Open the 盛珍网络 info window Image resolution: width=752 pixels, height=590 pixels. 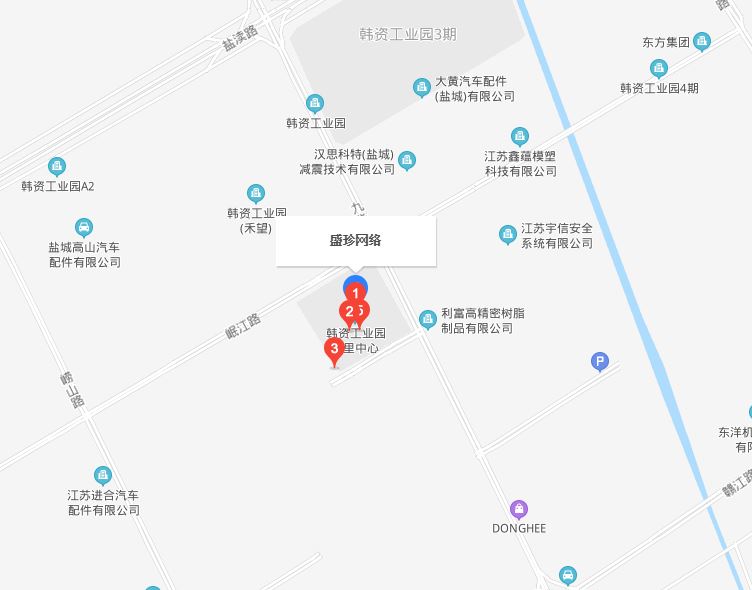click(x=356, y=241)
